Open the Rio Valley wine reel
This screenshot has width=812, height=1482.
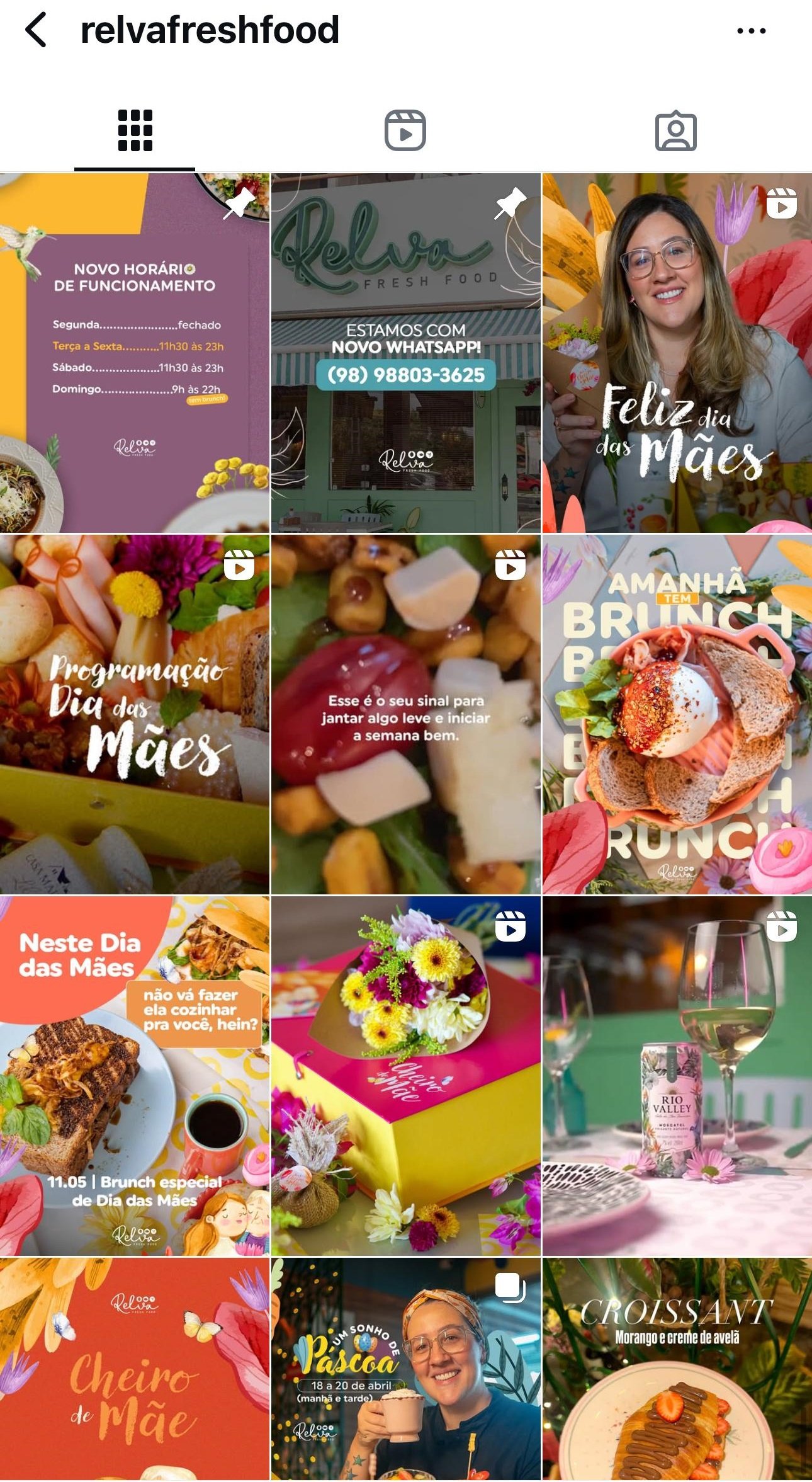point(677,1076)
